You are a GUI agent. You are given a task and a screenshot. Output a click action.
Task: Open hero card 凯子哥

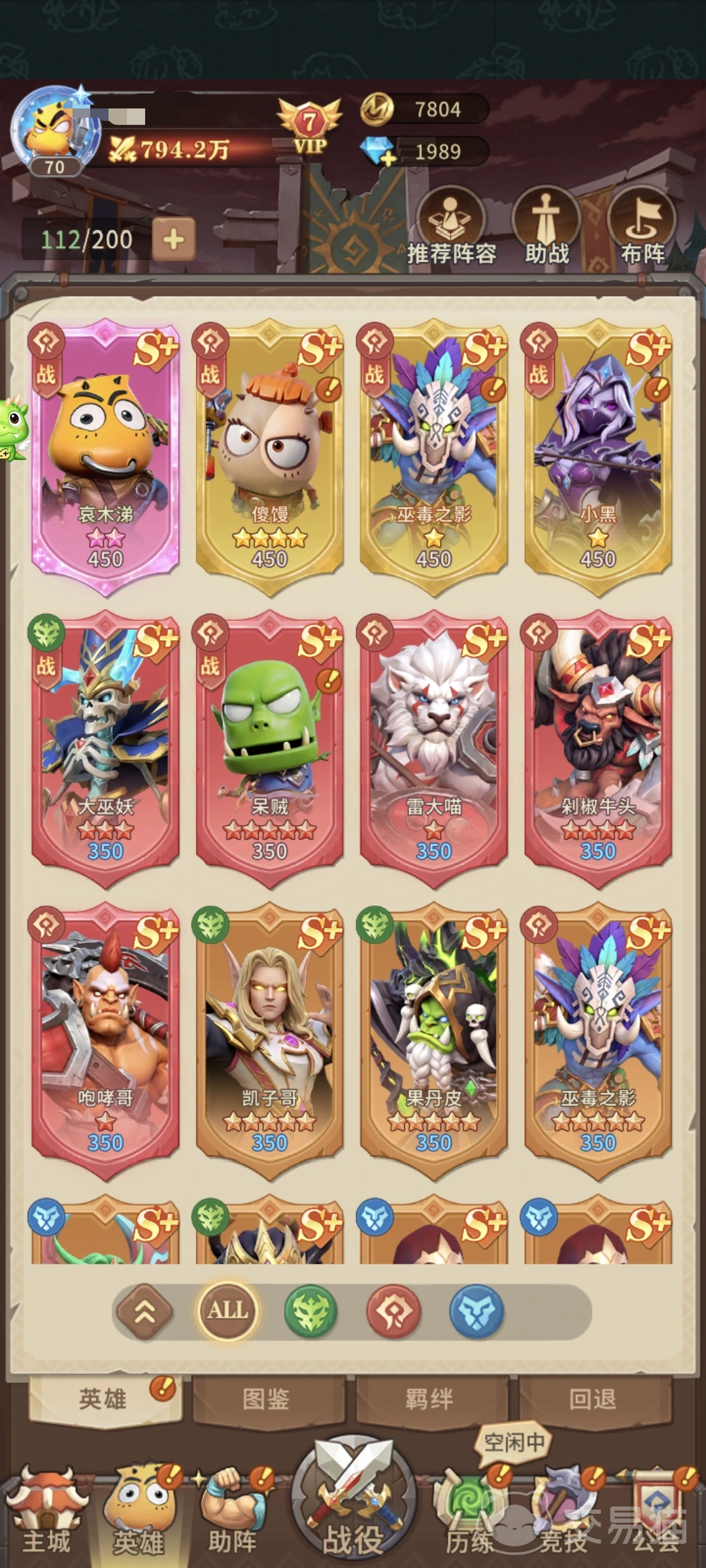(269, 1040)
